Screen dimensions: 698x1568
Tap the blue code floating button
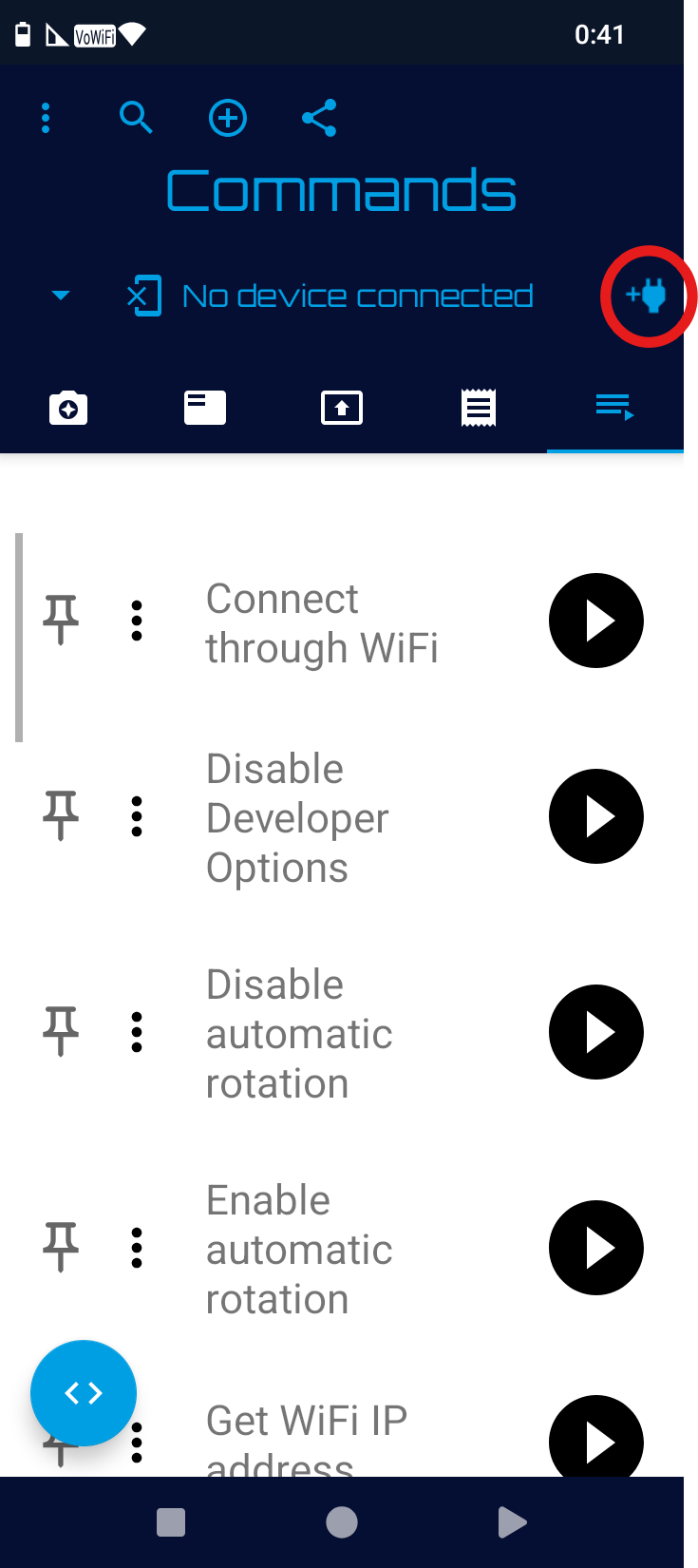click(x=84, y=1393)
